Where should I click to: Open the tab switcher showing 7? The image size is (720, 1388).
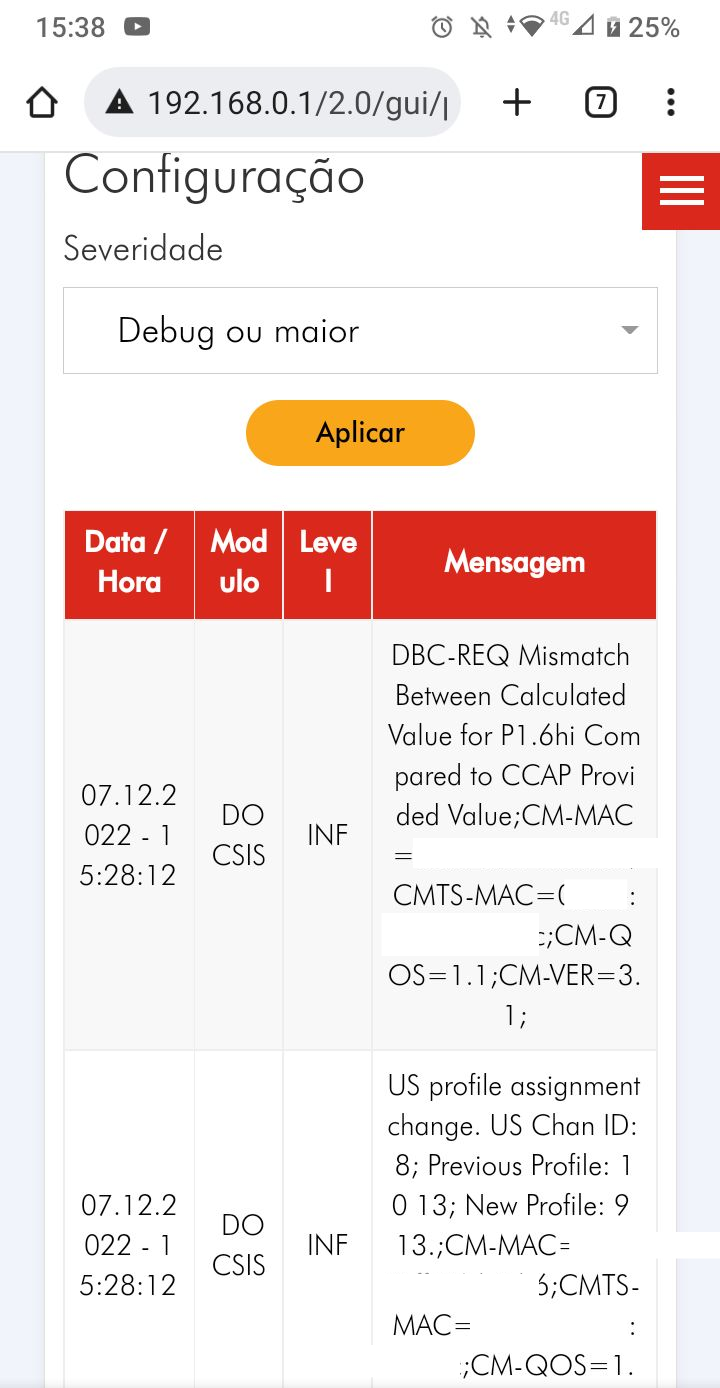(x=600, y=102)
